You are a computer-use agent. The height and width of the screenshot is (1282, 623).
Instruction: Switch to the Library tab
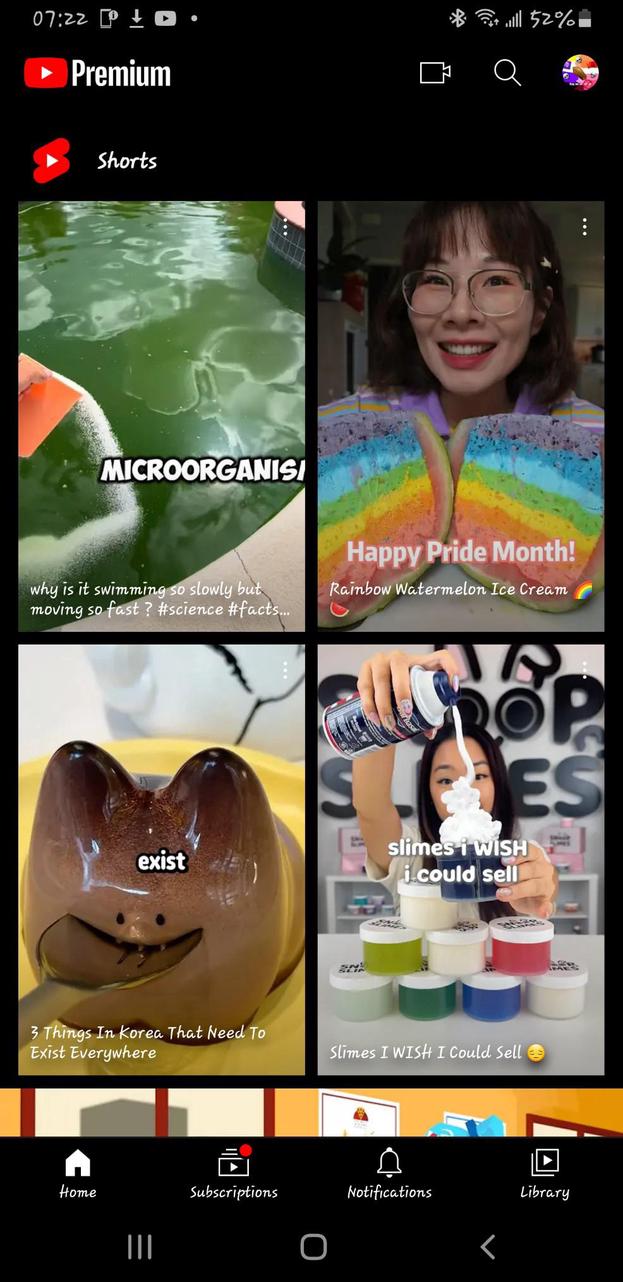tap(544, 1173)
